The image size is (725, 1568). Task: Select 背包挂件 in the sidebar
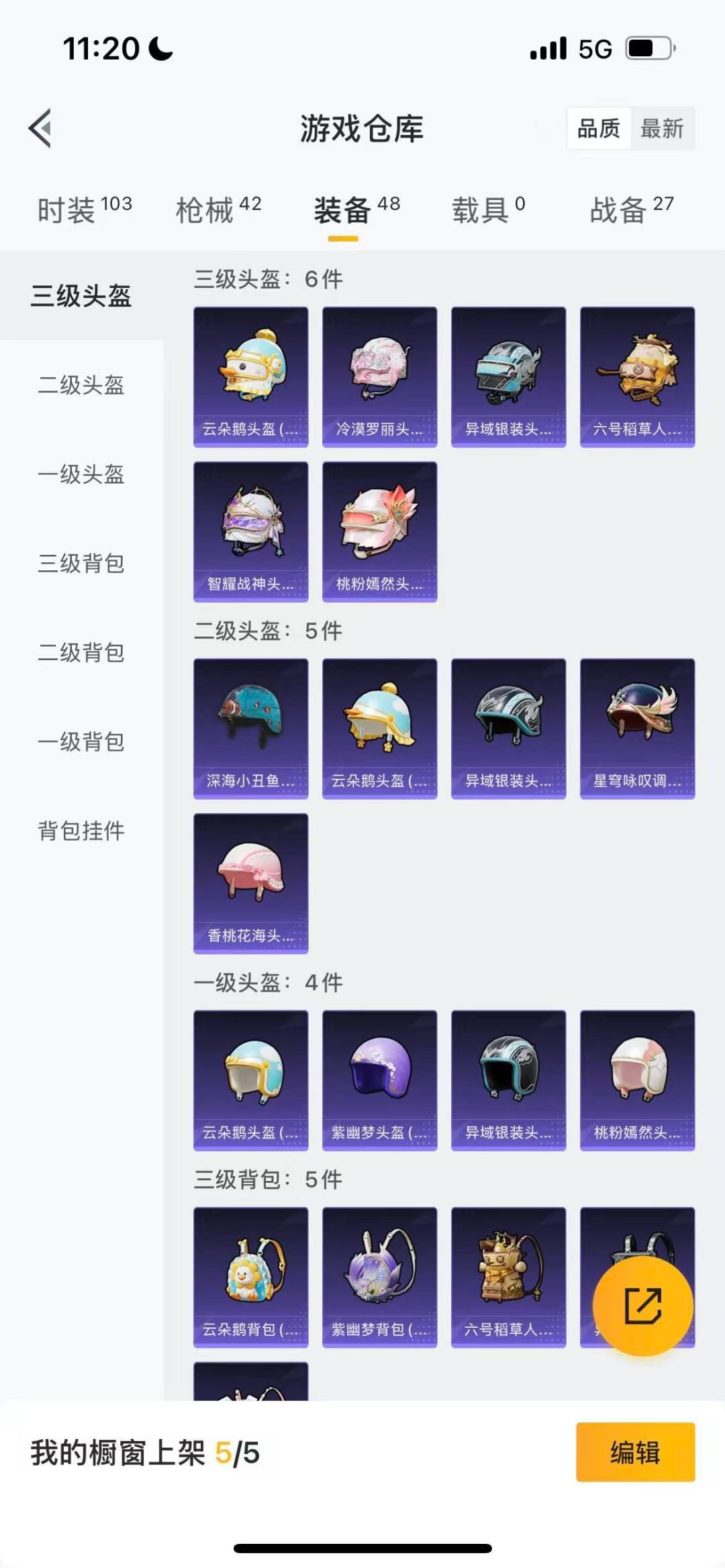(81, 831)
